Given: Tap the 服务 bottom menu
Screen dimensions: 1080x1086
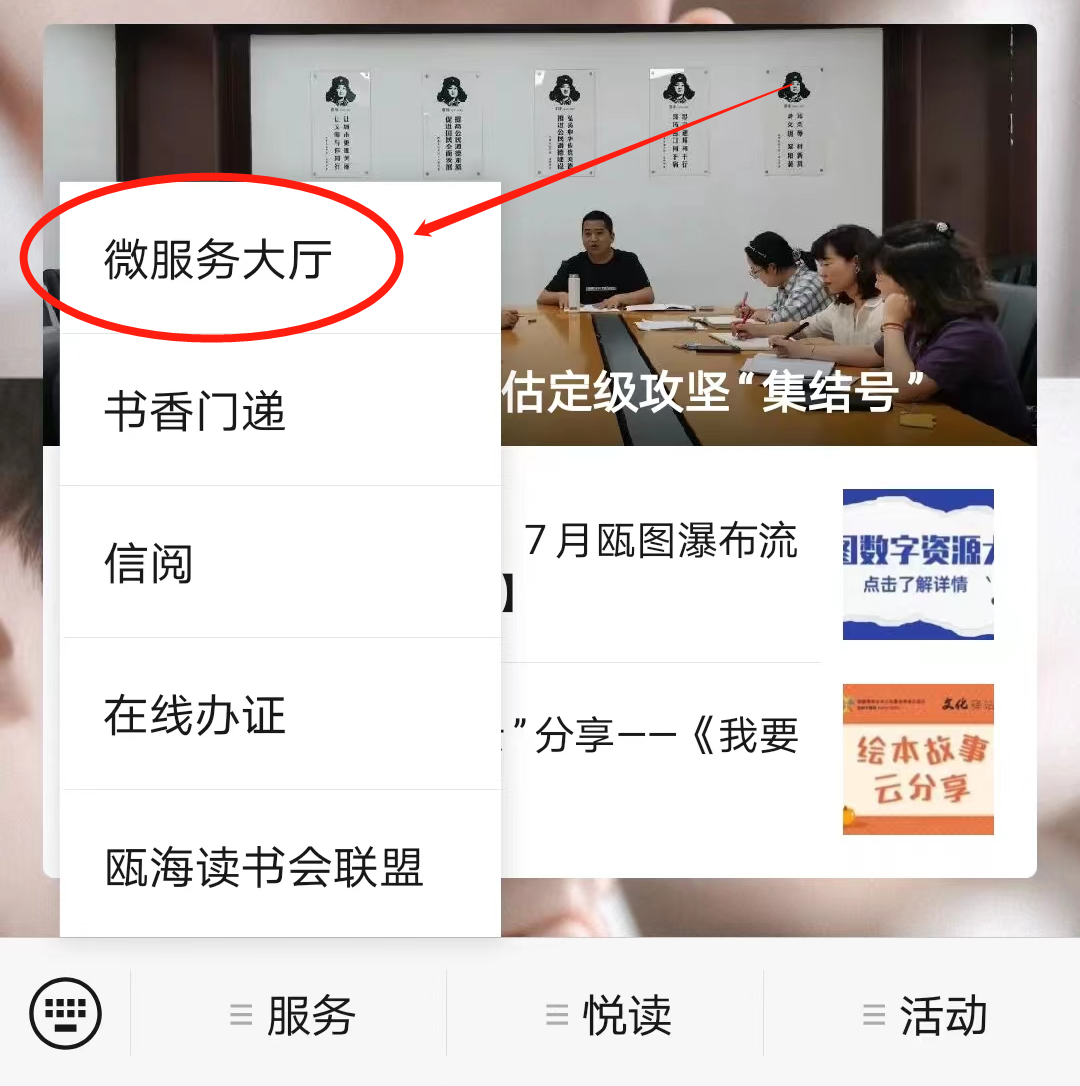Looking at the screenshot, I should click(290, 1016).
